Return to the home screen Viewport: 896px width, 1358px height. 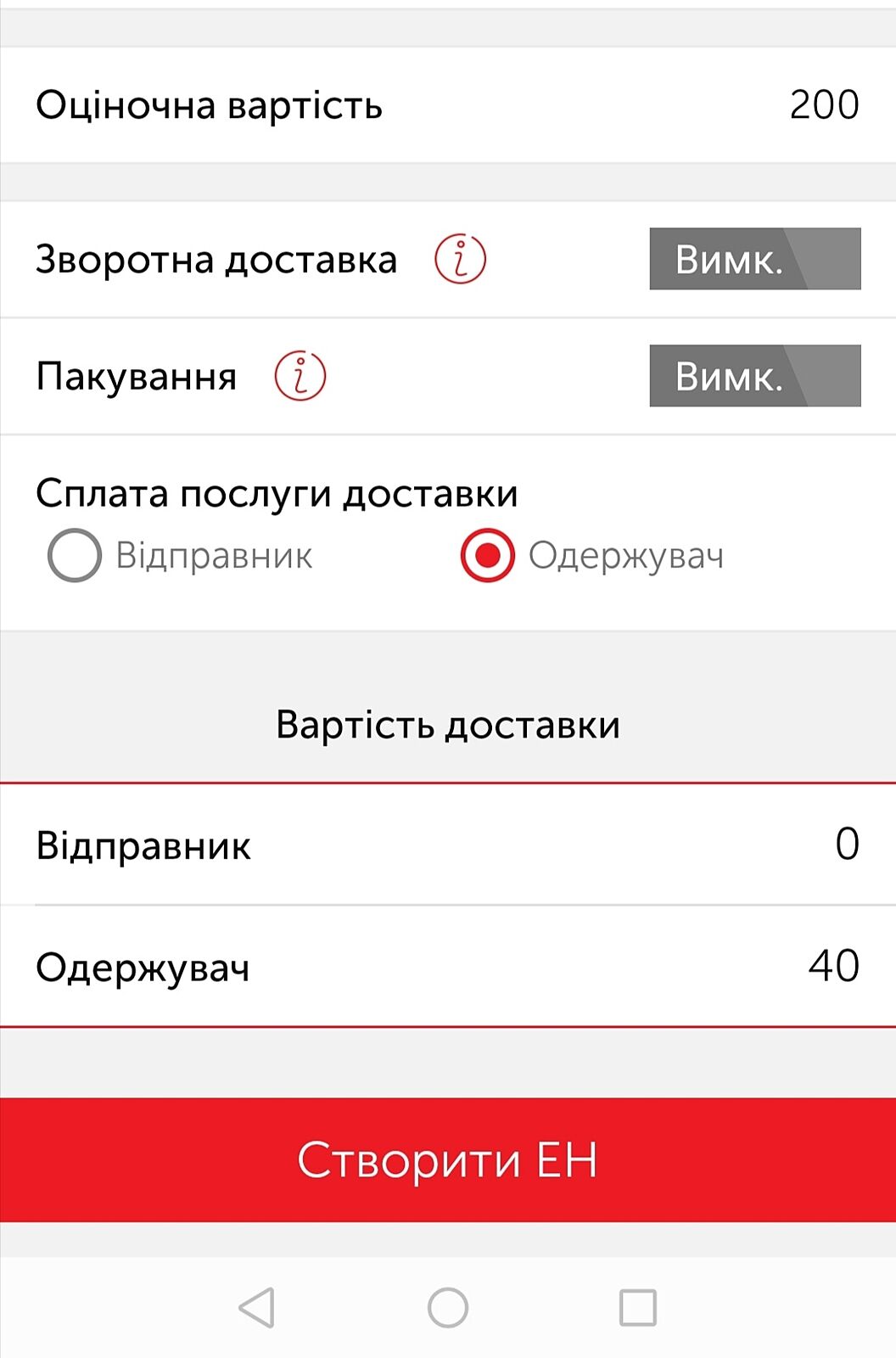pos(448,1307)
